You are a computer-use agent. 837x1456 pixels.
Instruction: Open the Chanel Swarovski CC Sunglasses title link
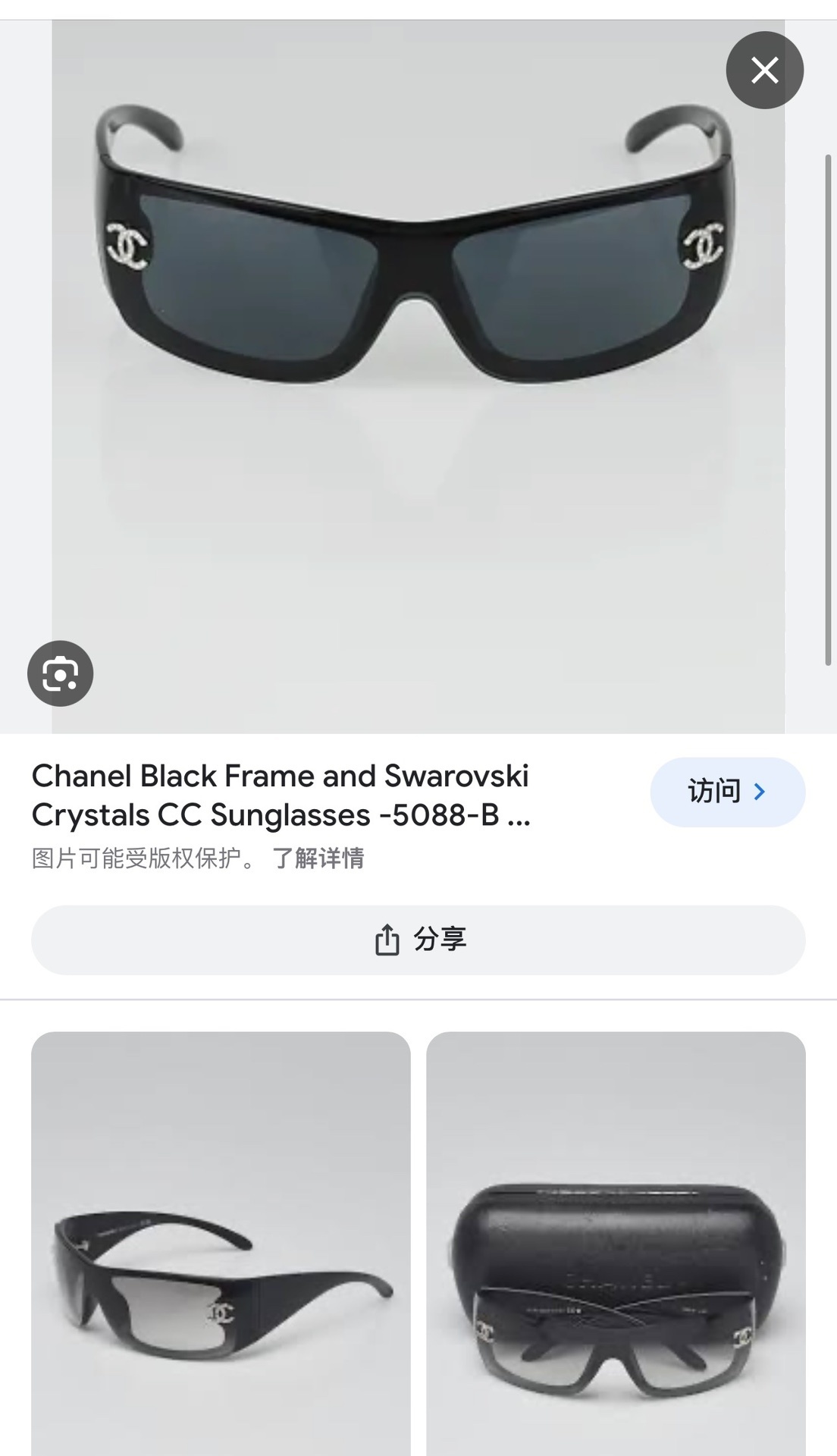point(281,796)
